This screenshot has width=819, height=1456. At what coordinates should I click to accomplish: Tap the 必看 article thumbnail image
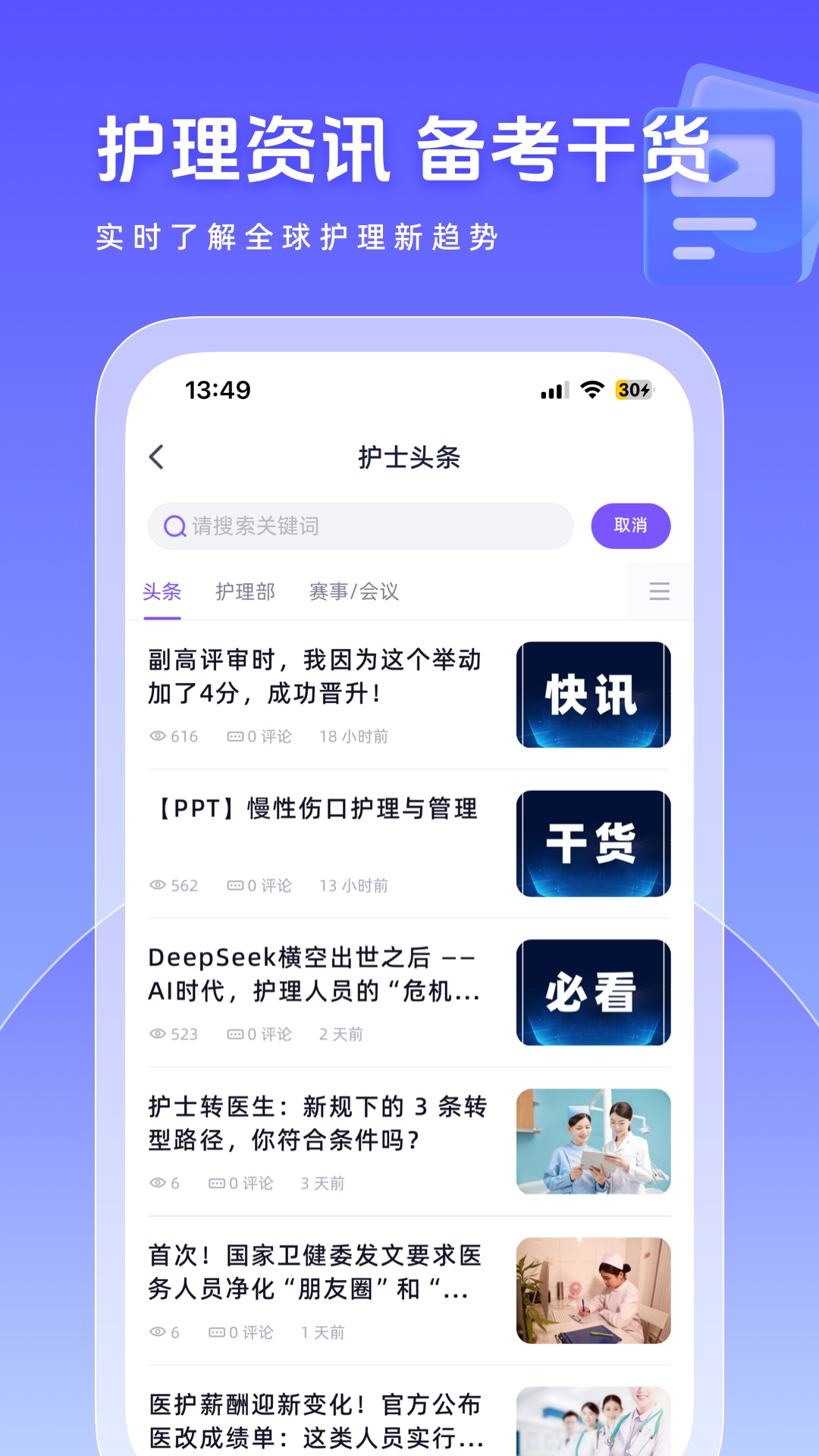tap(593, 992)
